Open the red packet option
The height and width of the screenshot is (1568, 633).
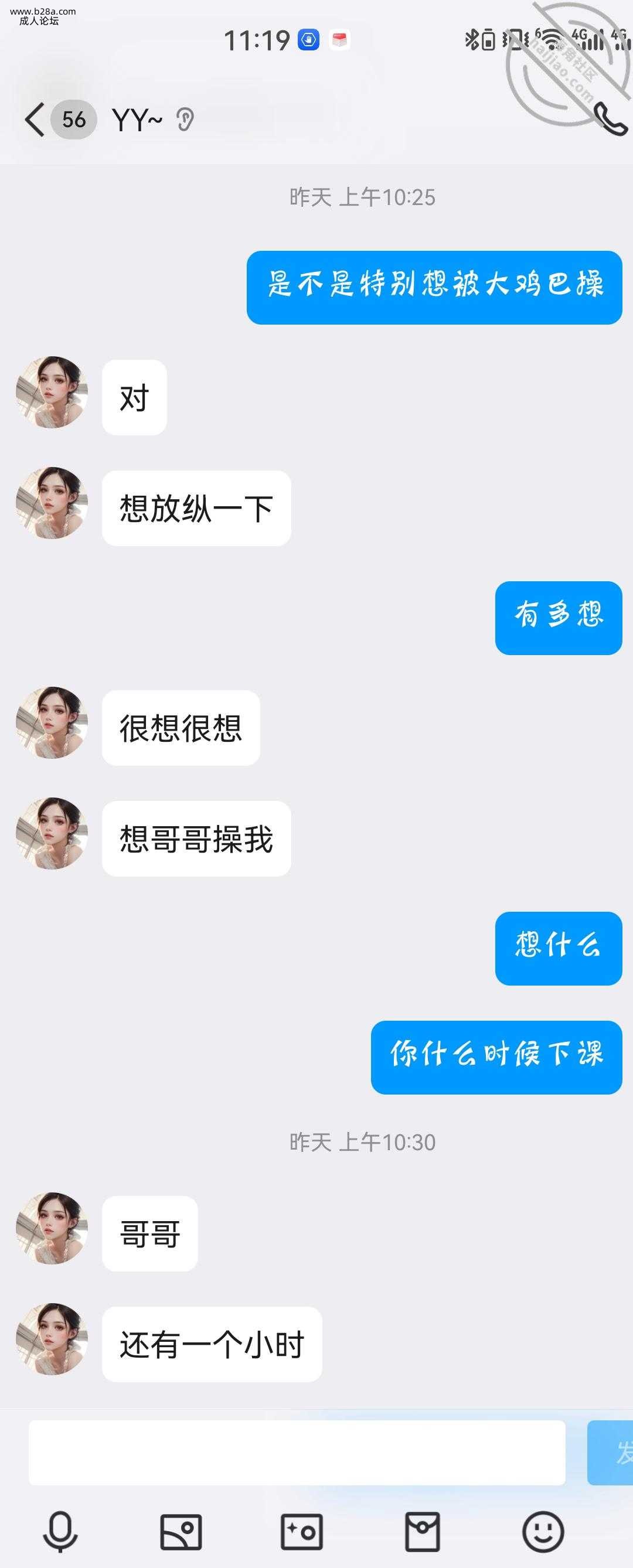tap(423, 1531)
